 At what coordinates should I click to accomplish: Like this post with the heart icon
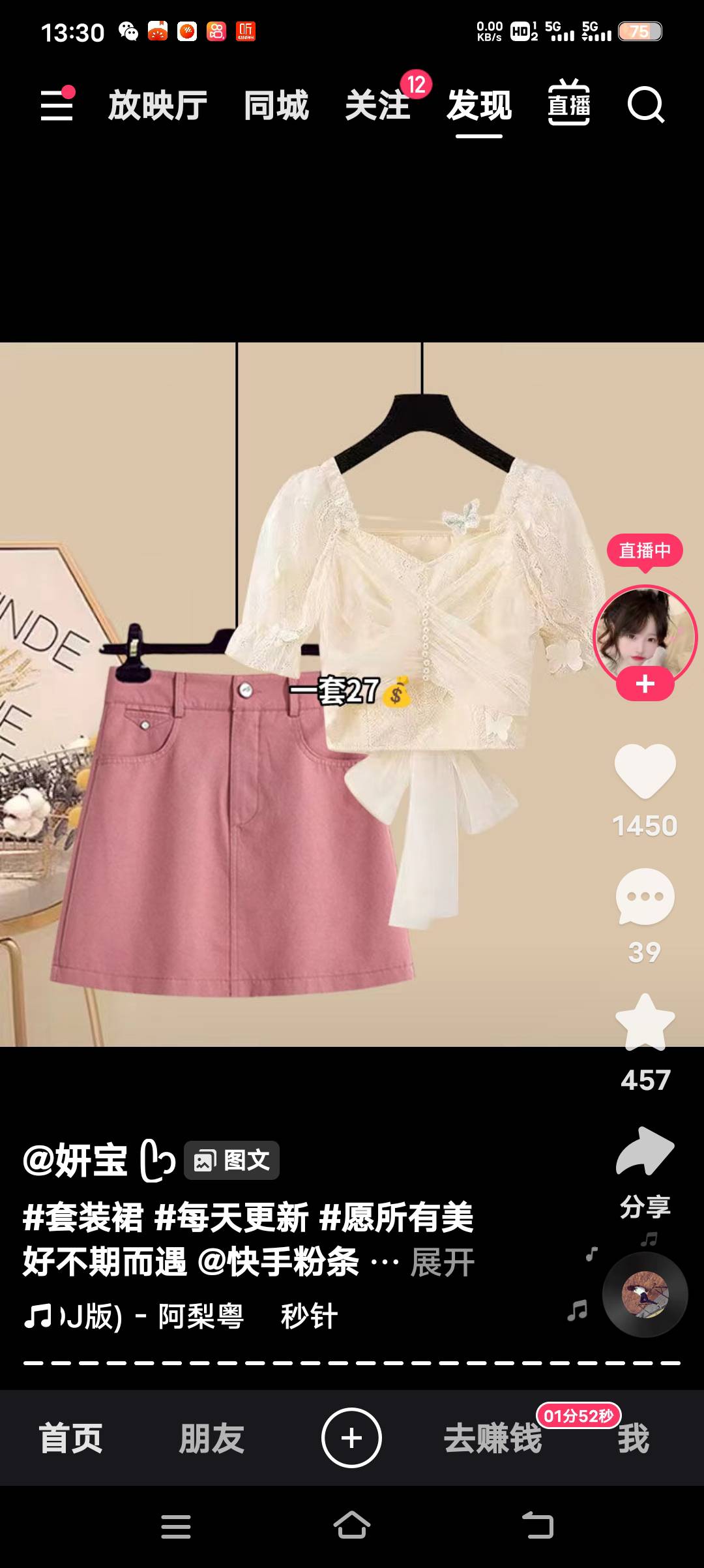(x=645, y=771)
